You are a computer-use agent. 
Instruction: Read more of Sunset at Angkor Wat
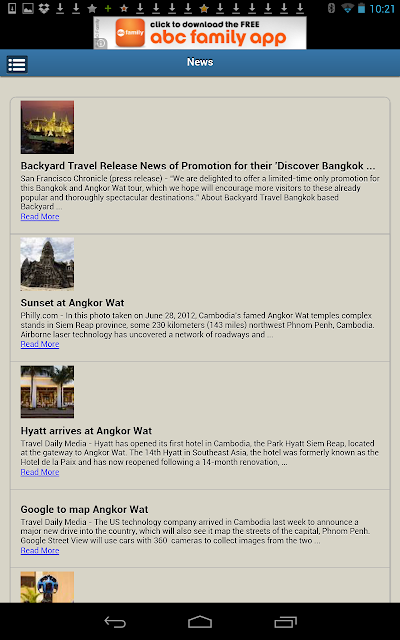pyautogui.click(x=40, y=344)
